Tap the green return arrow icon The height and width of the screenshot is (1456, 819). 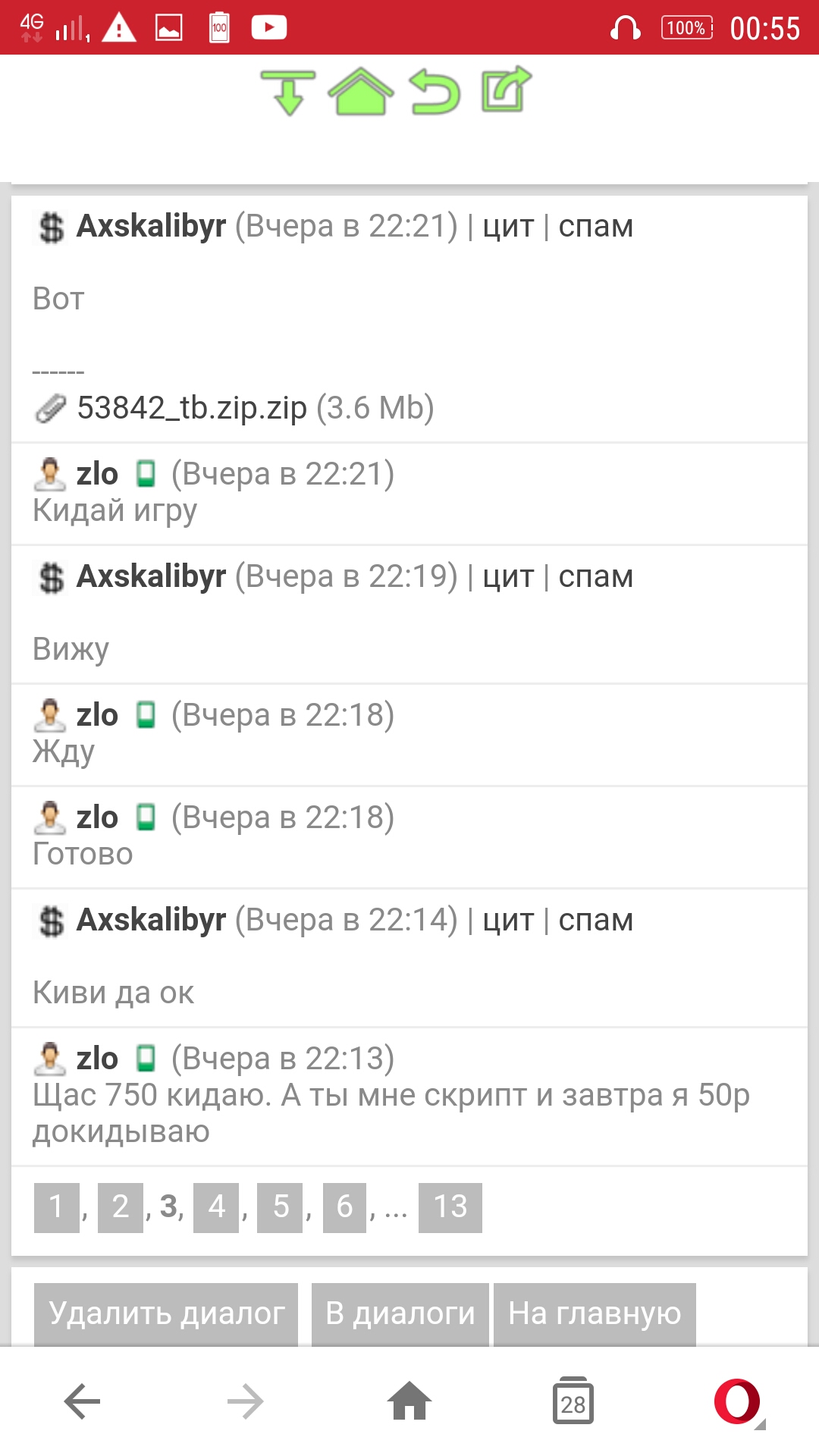click(435, 92)
